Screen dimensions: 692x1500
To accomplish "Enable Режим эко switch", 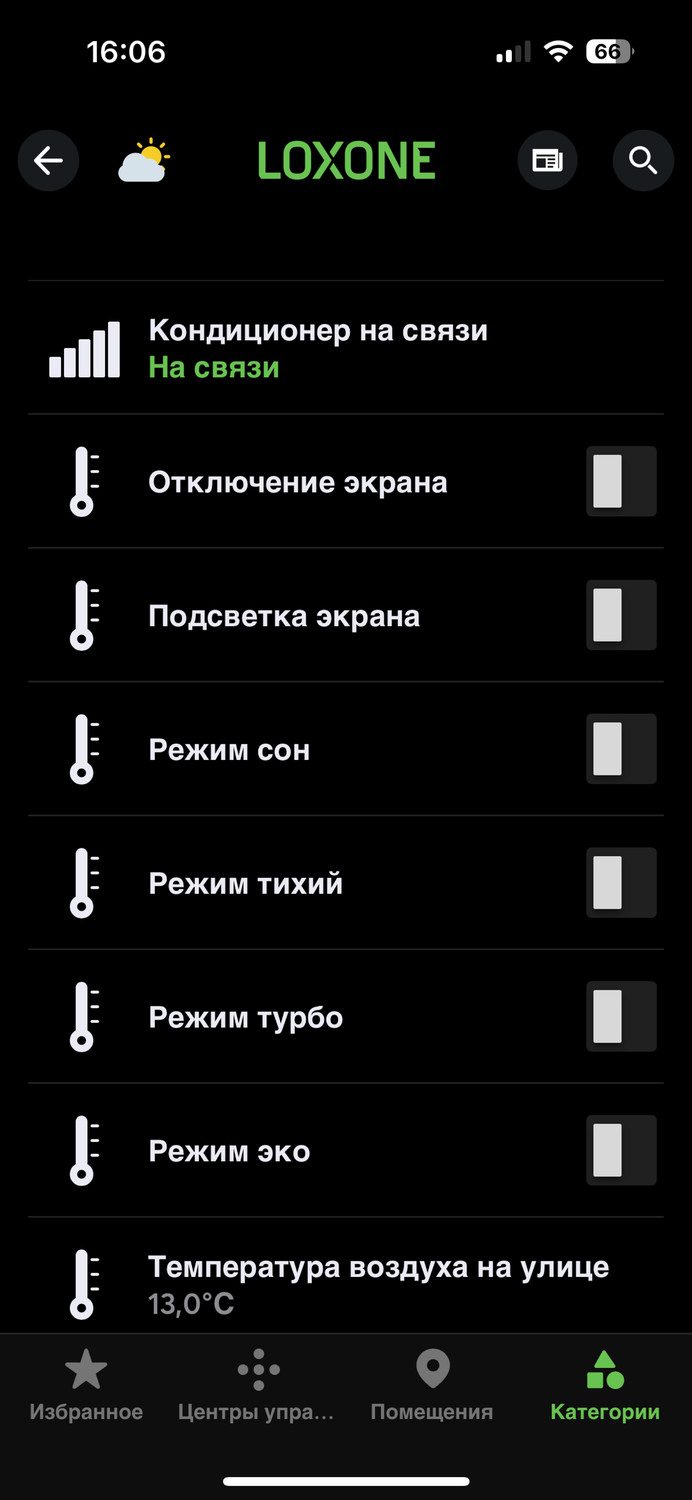I will 621,1152.
